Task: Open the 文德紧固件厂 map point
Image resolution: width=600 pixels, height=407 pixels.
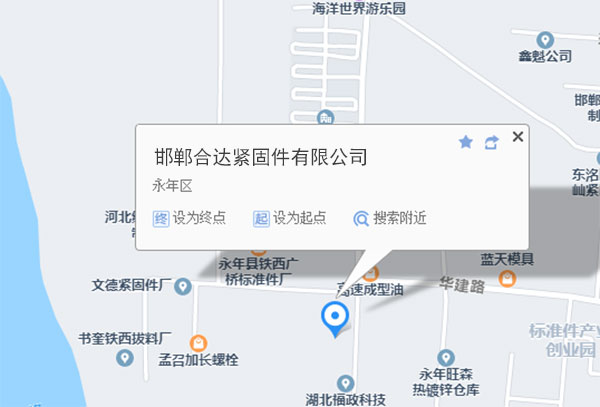Action: click(x=182, y=287)
